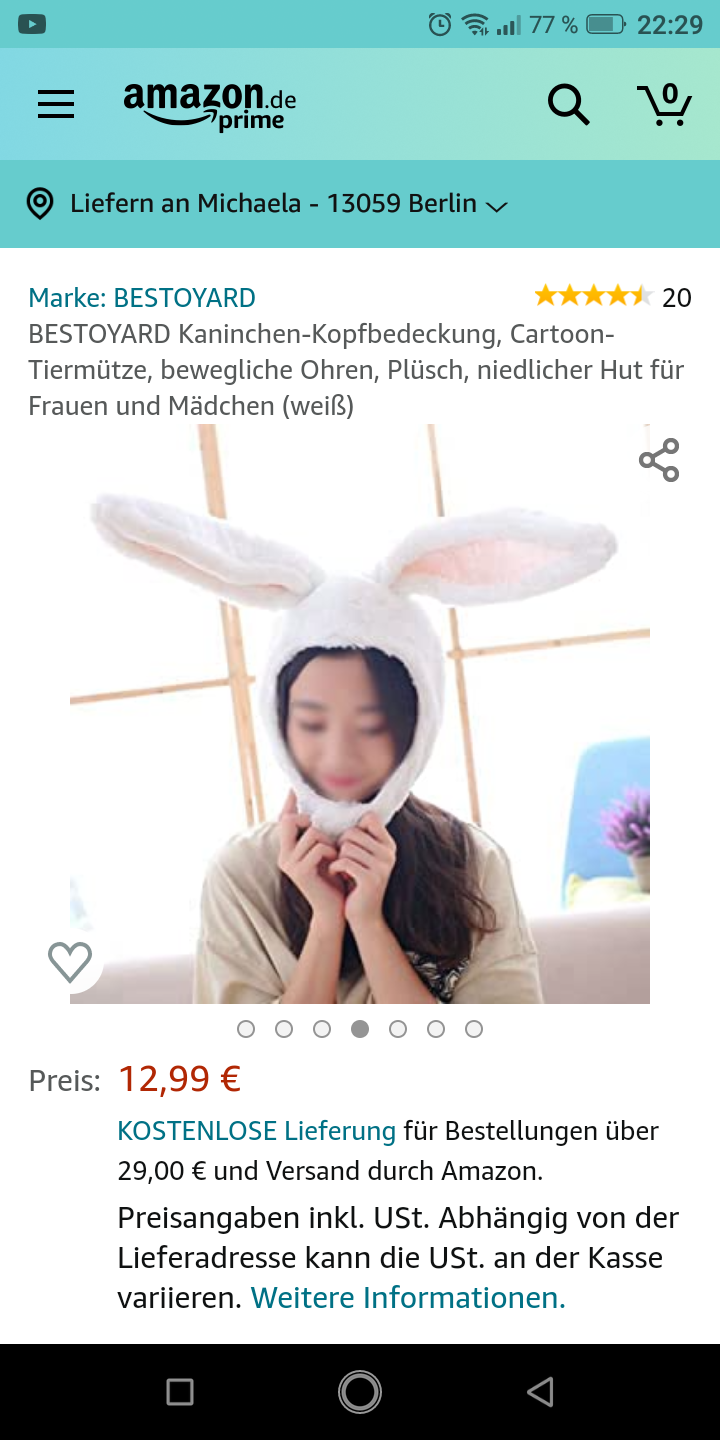
Task: Go to the phone's home screen
Action: [360, 1392]
